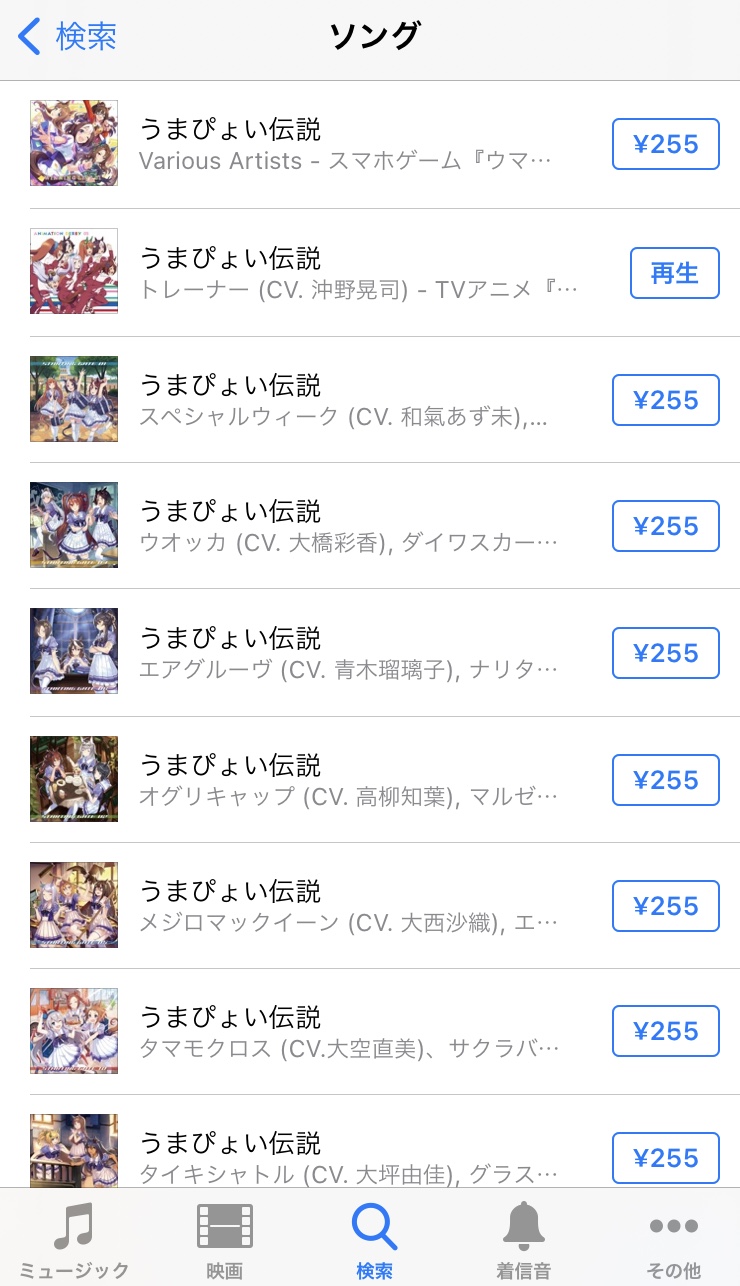
Task: Open the スペシャルウィーク うまぴょい伝説 row
Action: tap(340, 399)
